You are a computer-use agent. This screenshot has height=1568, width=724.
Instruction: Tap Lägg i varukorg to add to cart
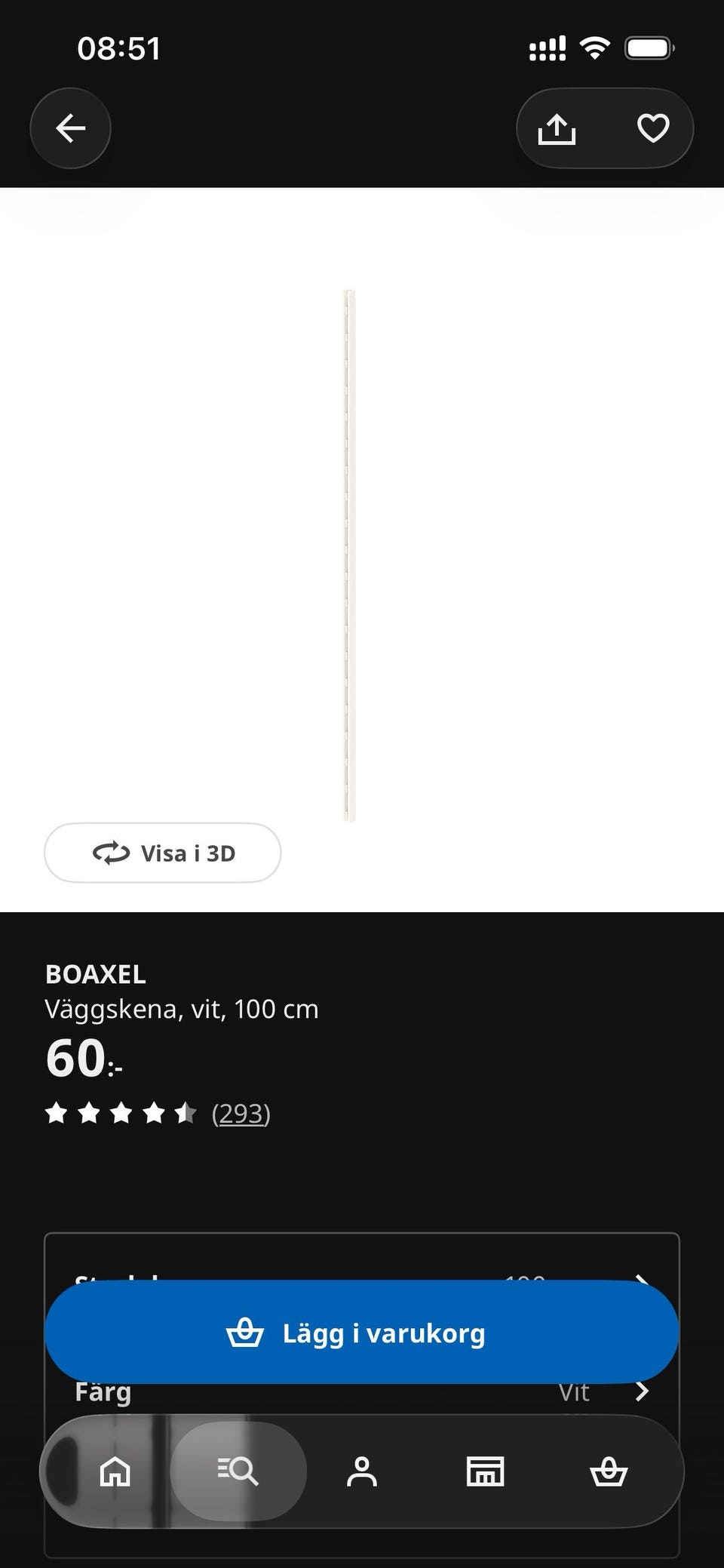362,1333
